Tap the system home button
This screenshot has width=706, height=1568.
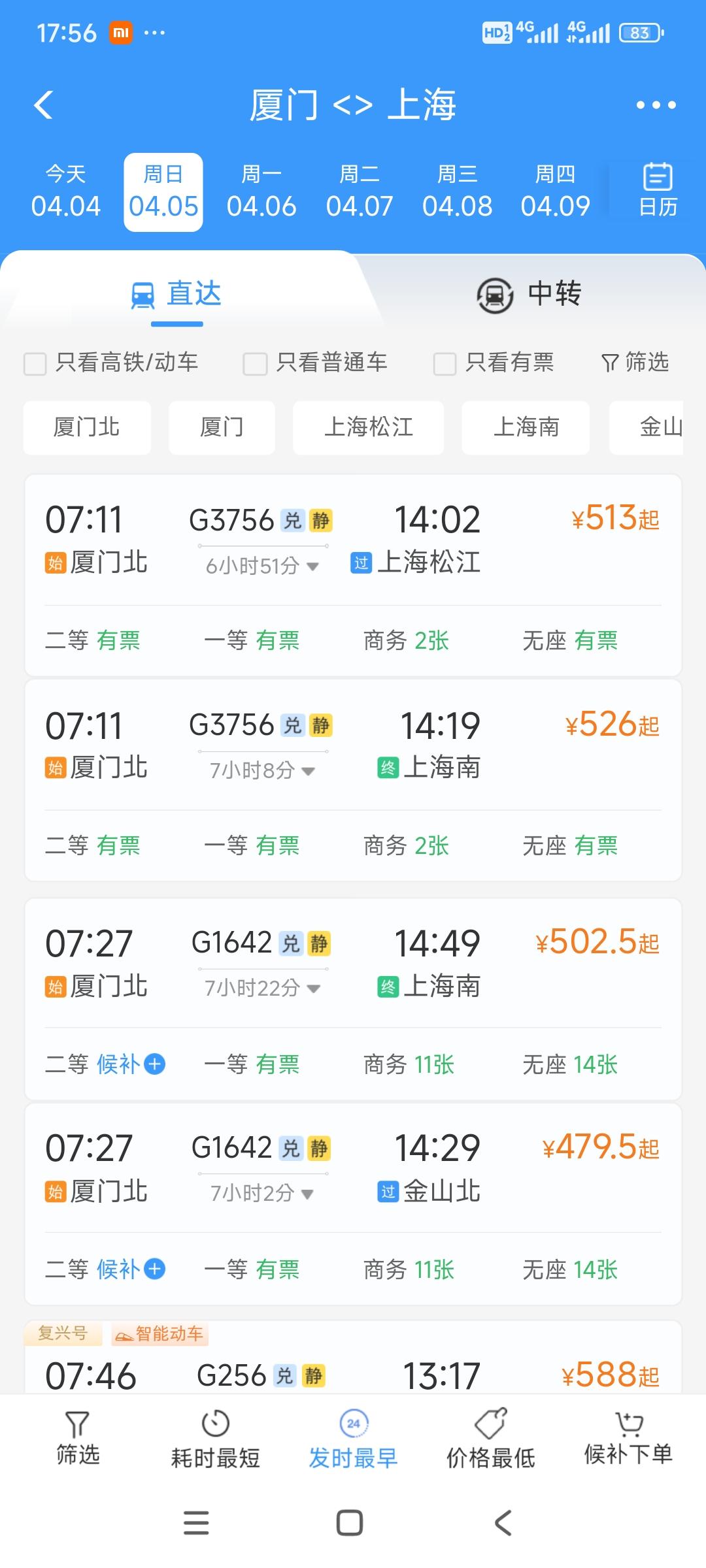pyautogui.click(x=350, y=1523)
